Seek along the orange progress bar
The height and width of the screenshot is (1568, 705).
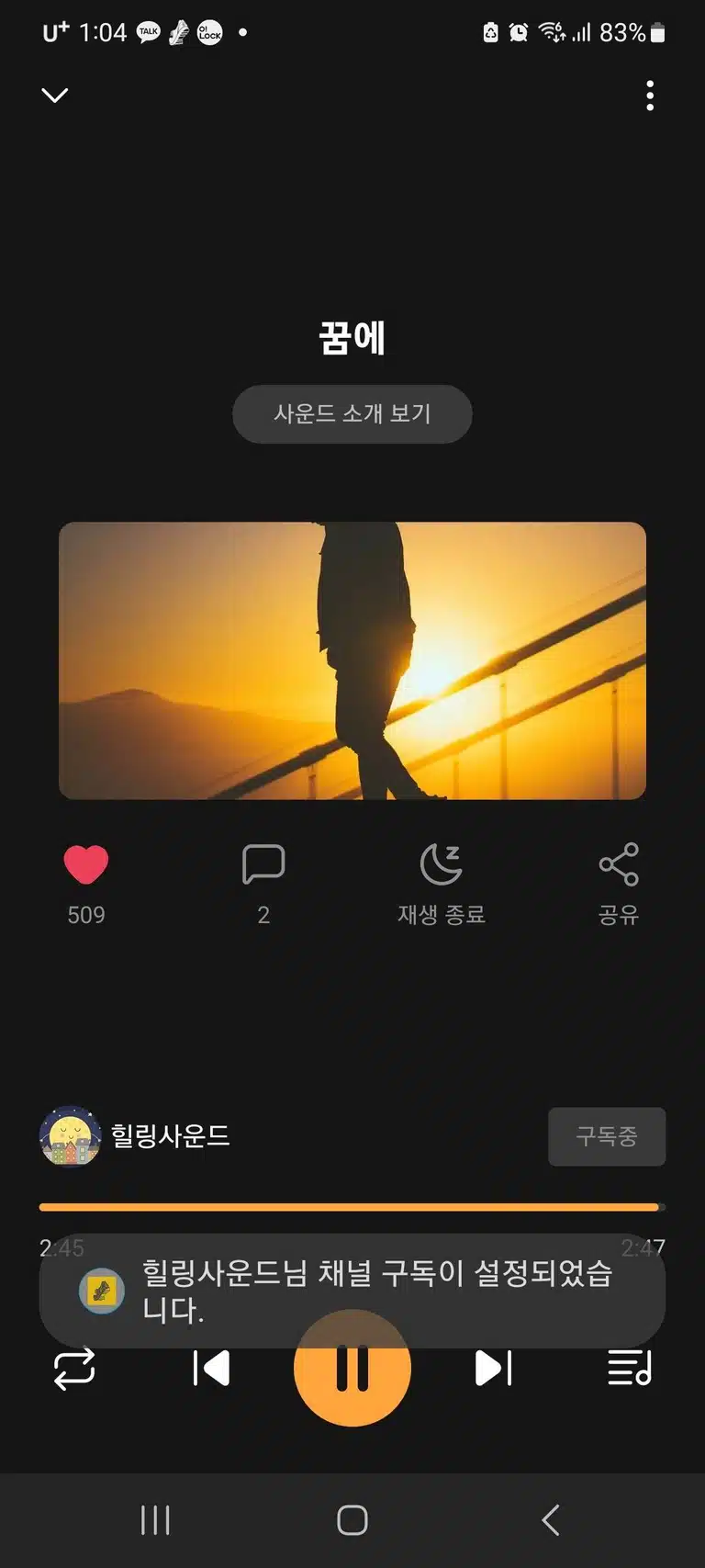click(x=352, y=1207)
